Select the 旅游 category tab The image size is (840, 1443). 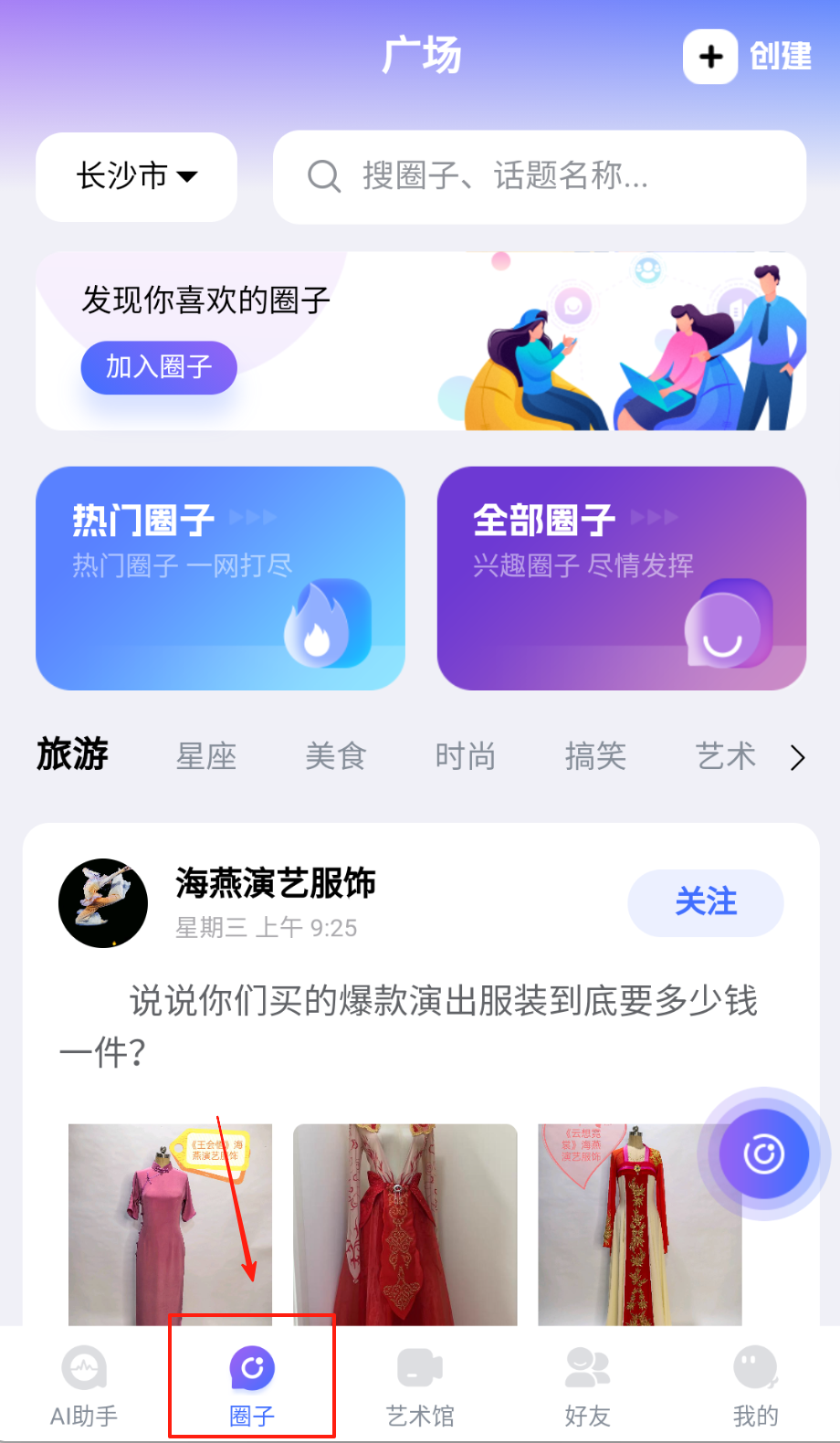[x=73, y=755]
